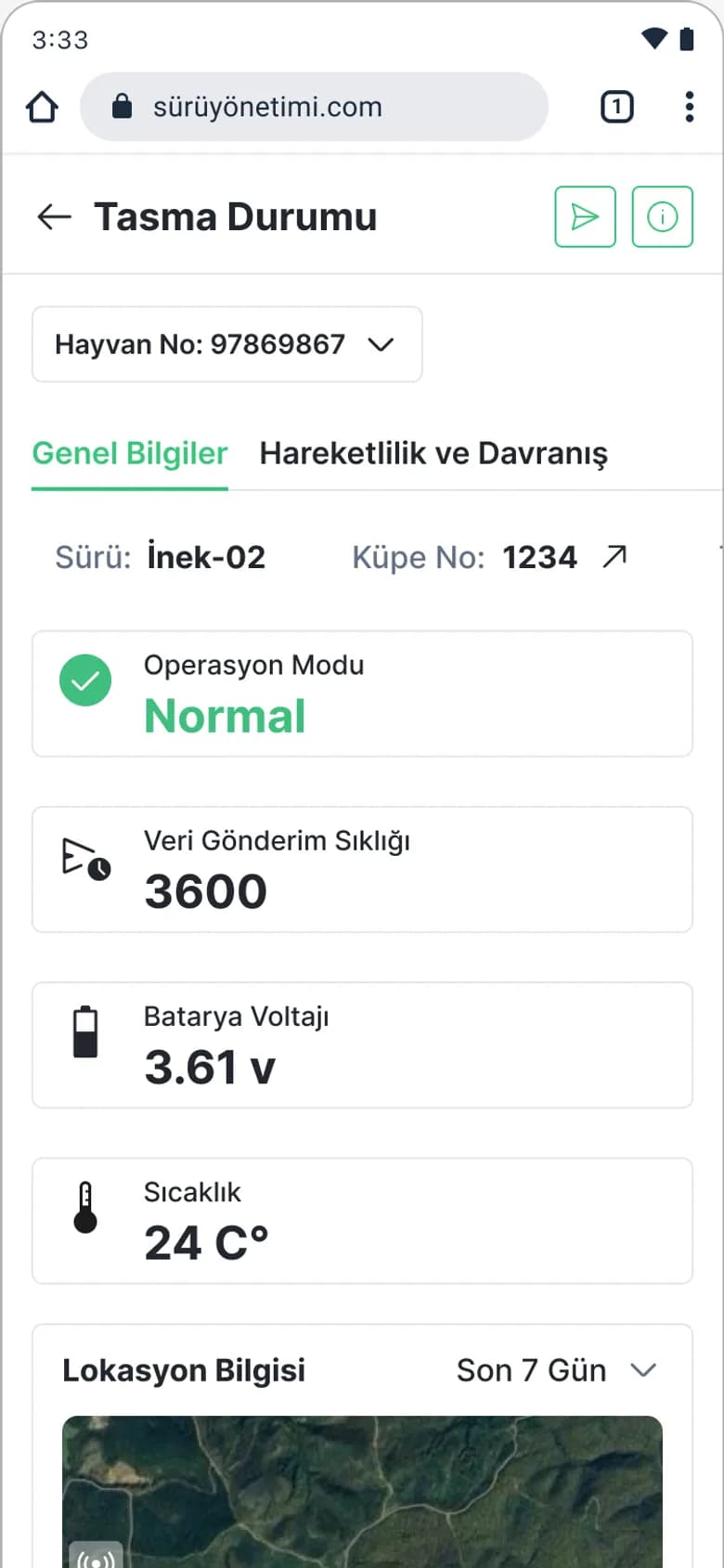Tap the green send icon button
The image size is (724, 1568).
(585, 216)
